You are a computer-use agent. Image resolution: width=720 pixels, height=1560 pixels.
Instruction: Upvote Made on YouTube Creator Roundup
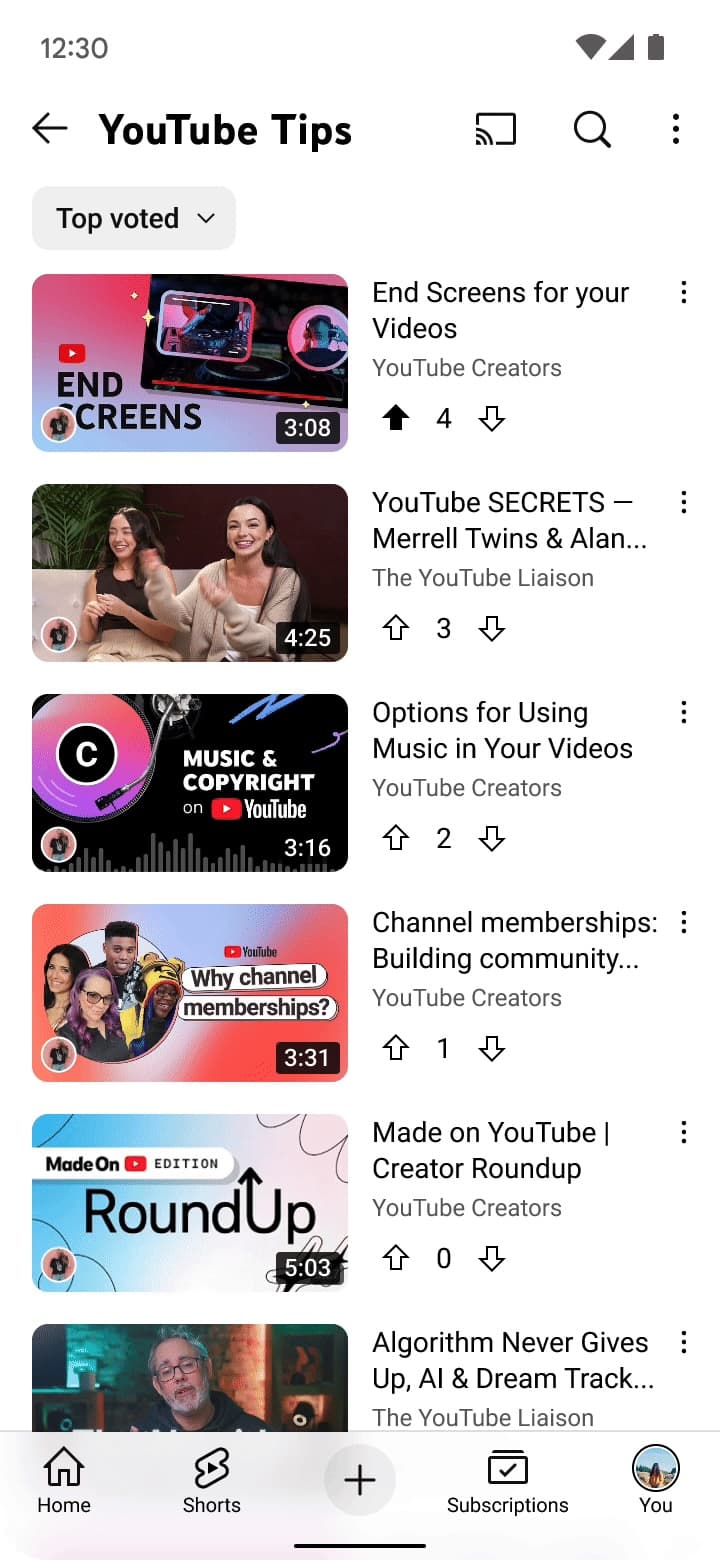click(x=396, y=1258)
